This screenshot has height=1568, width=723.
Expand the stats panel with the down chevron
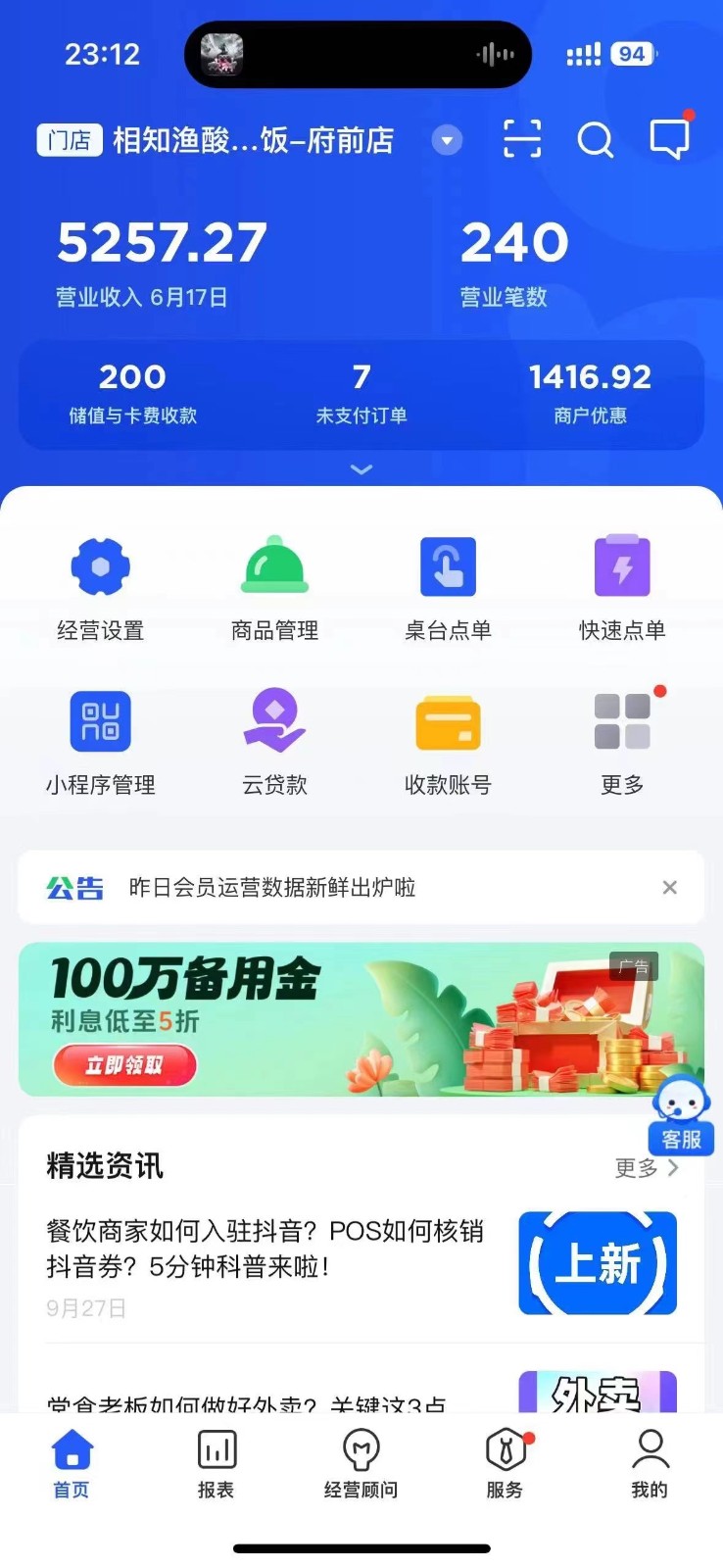click(361, 469)
